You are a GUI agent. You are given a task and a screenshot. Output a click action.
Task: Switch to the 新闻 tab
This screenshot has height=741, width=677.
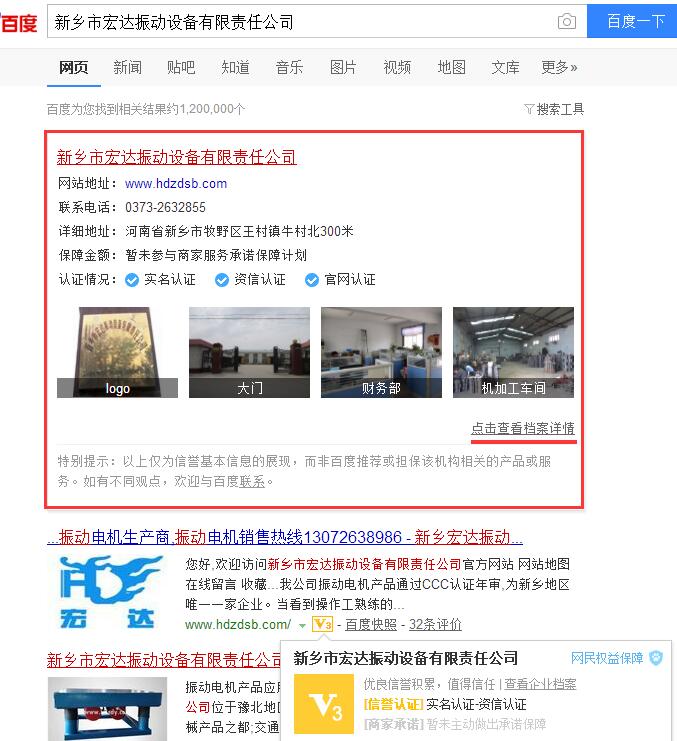coord(127,68)
